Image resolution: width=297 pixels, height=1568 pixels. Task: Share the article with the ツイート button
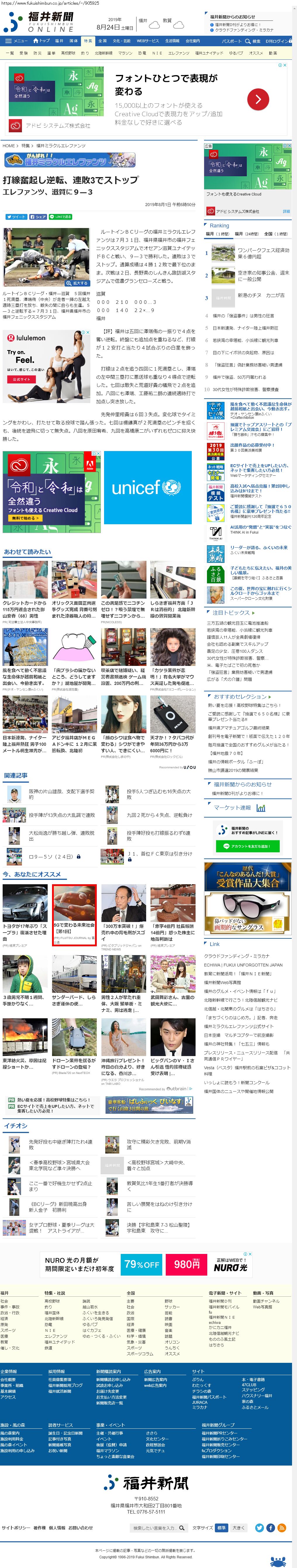click(x=16, y=217)
